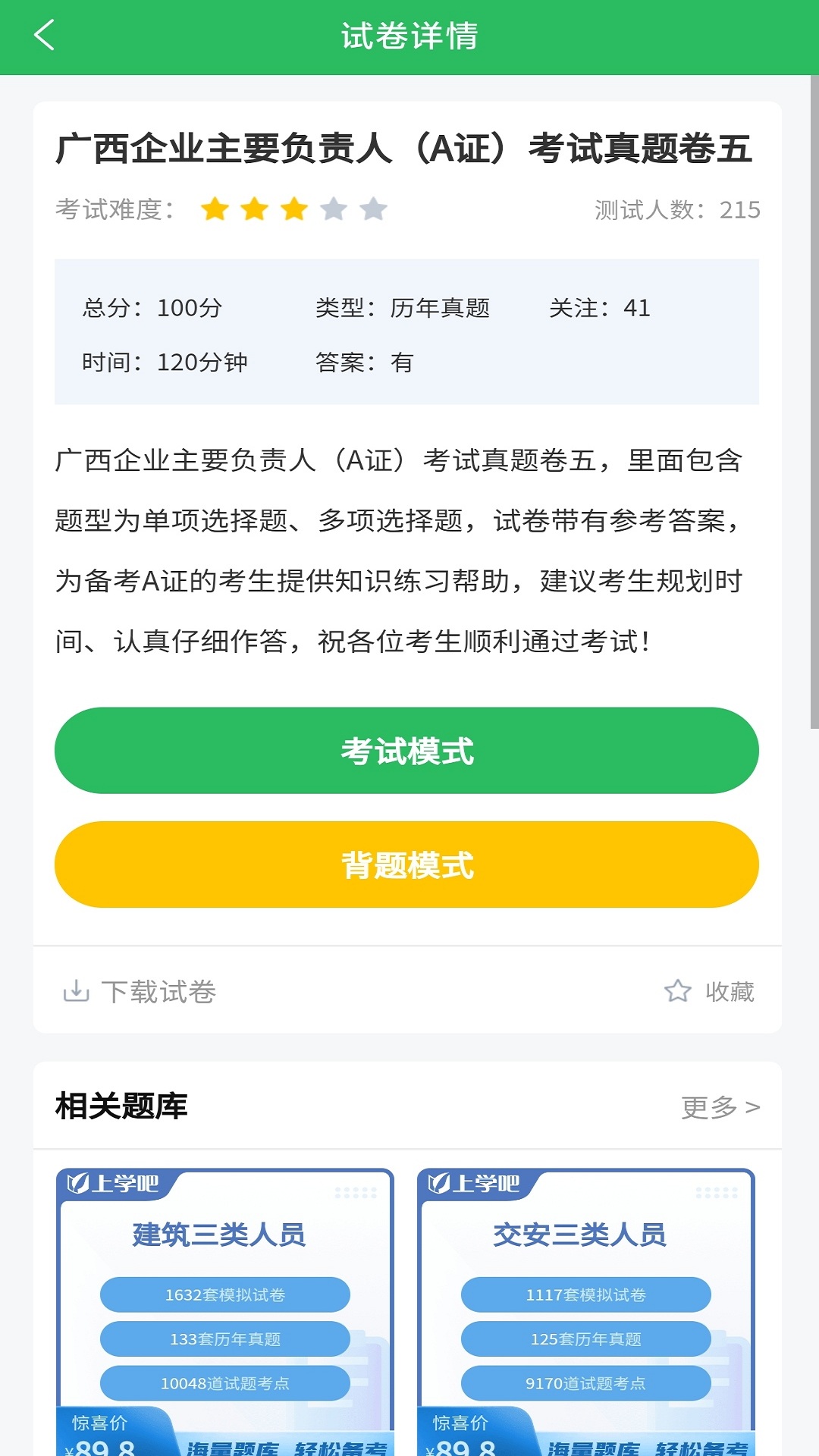This screenshot has width=819, height=1456.
Task: Tap 关注 to follow this paper
Action: tap(601, 308)
